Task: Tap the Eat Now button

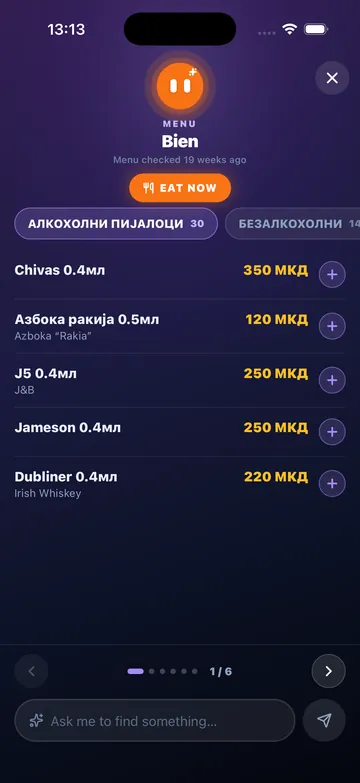Action: pos(180,188)
